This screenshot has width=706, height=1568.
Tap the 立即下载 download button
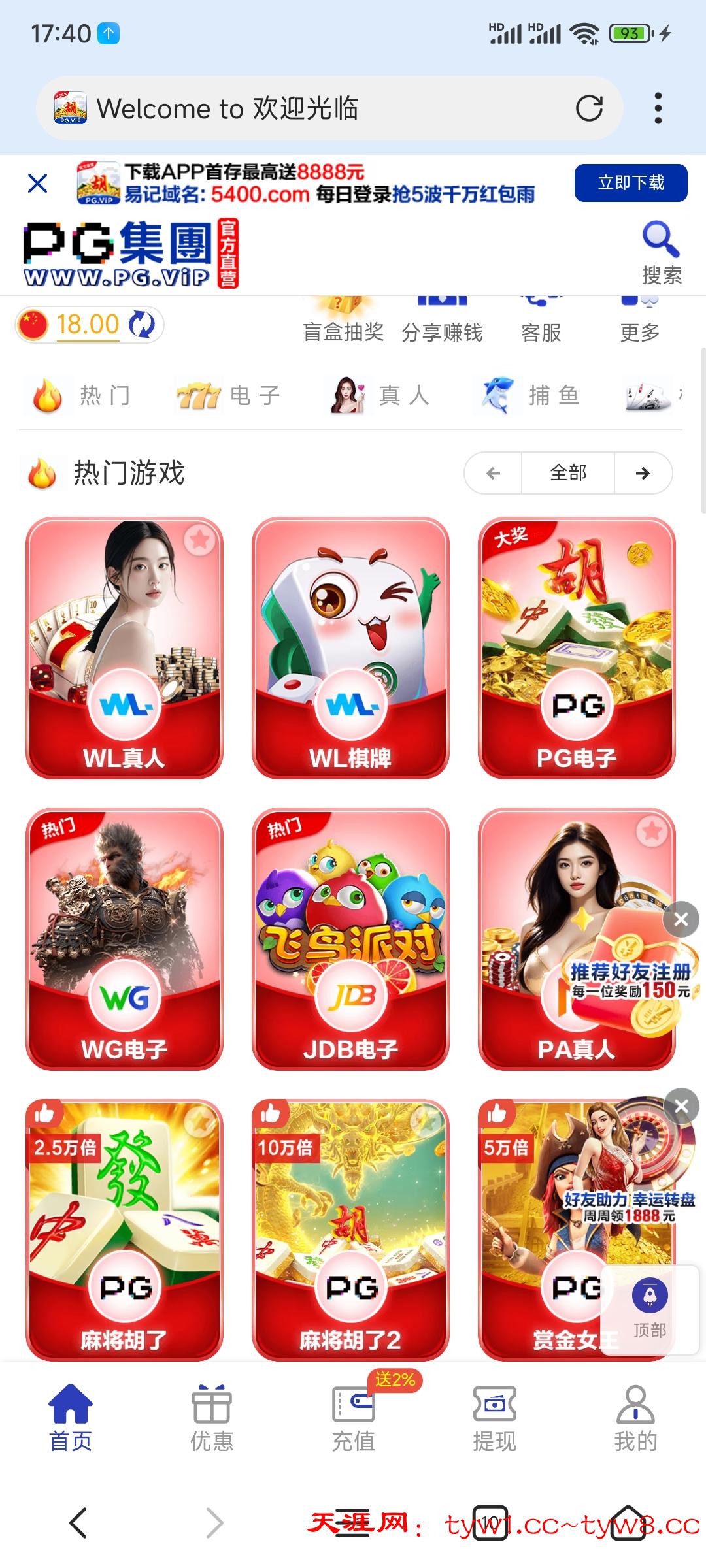(x=630, y=183)
